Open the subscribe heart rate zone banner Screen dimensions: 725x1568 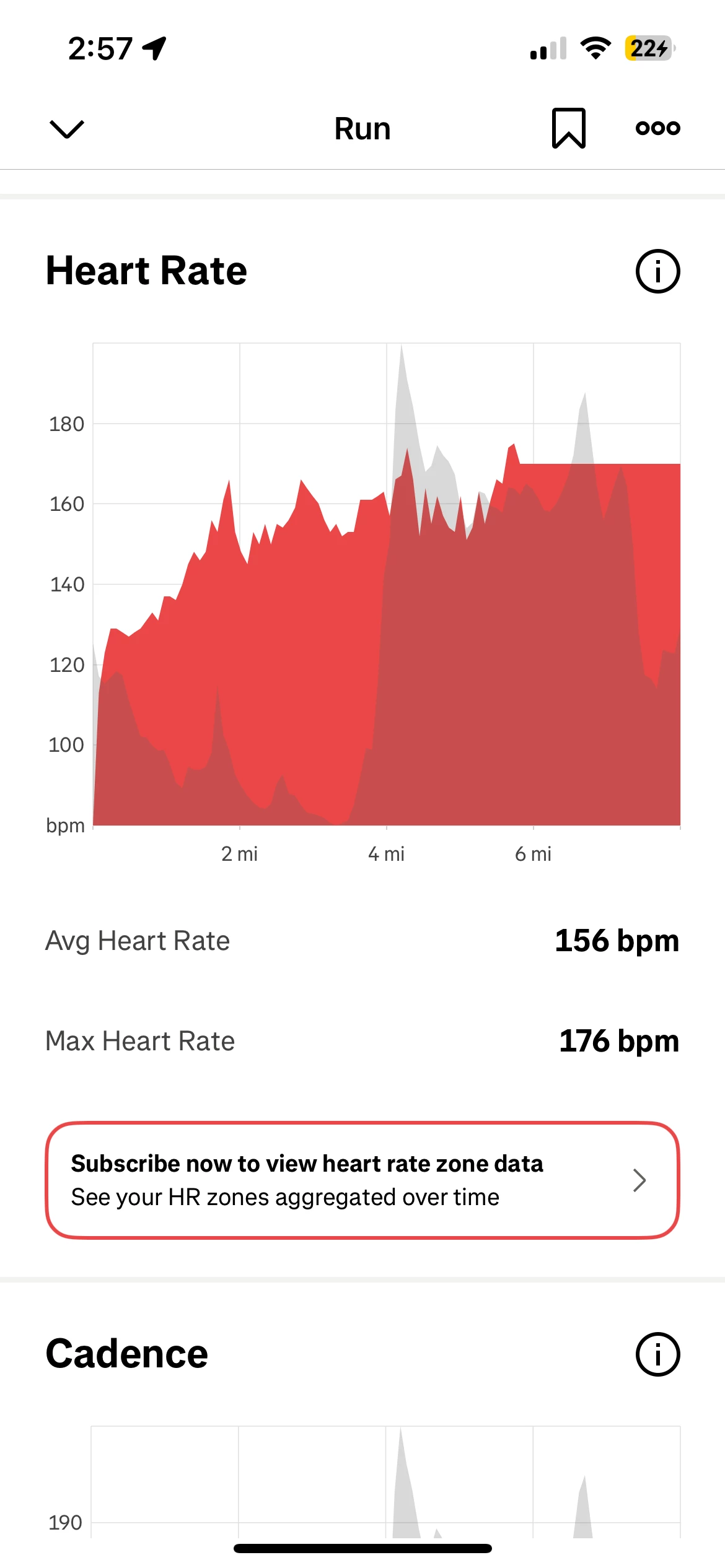pos(362,1180)
